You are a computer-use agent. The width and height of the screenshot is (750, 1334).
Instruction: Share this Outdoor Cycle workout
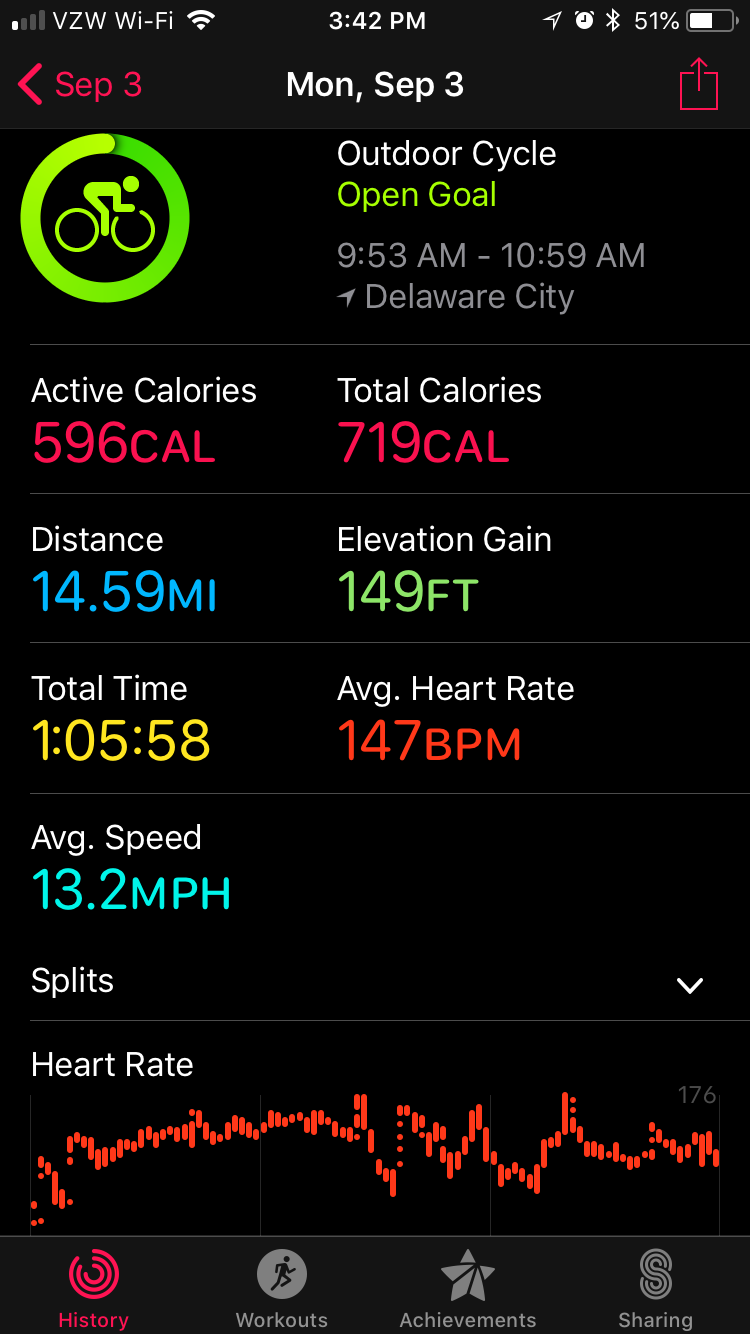pyautogui.click(x=699, y=86)
